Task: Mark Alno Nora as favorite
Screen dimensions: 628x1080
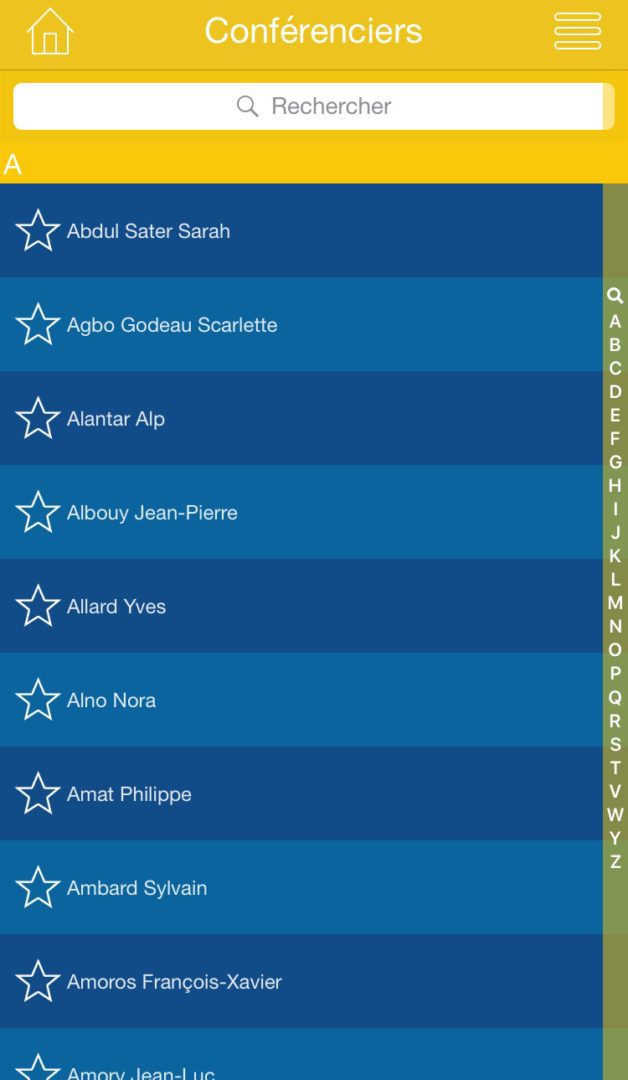Action: [38, 700]
